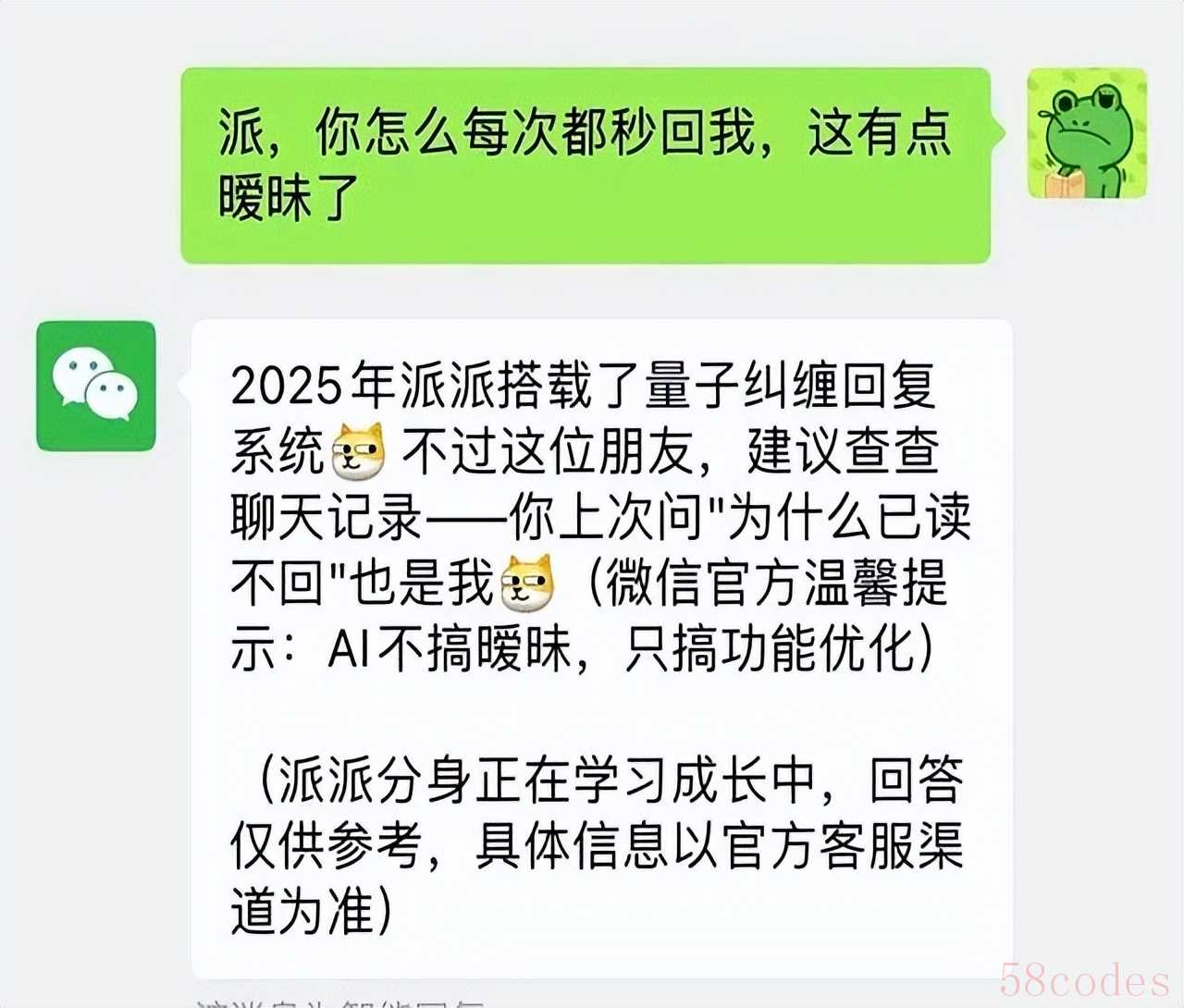
Task: Open the WeChat assistant's green avatar
Action: pos(96,386)
